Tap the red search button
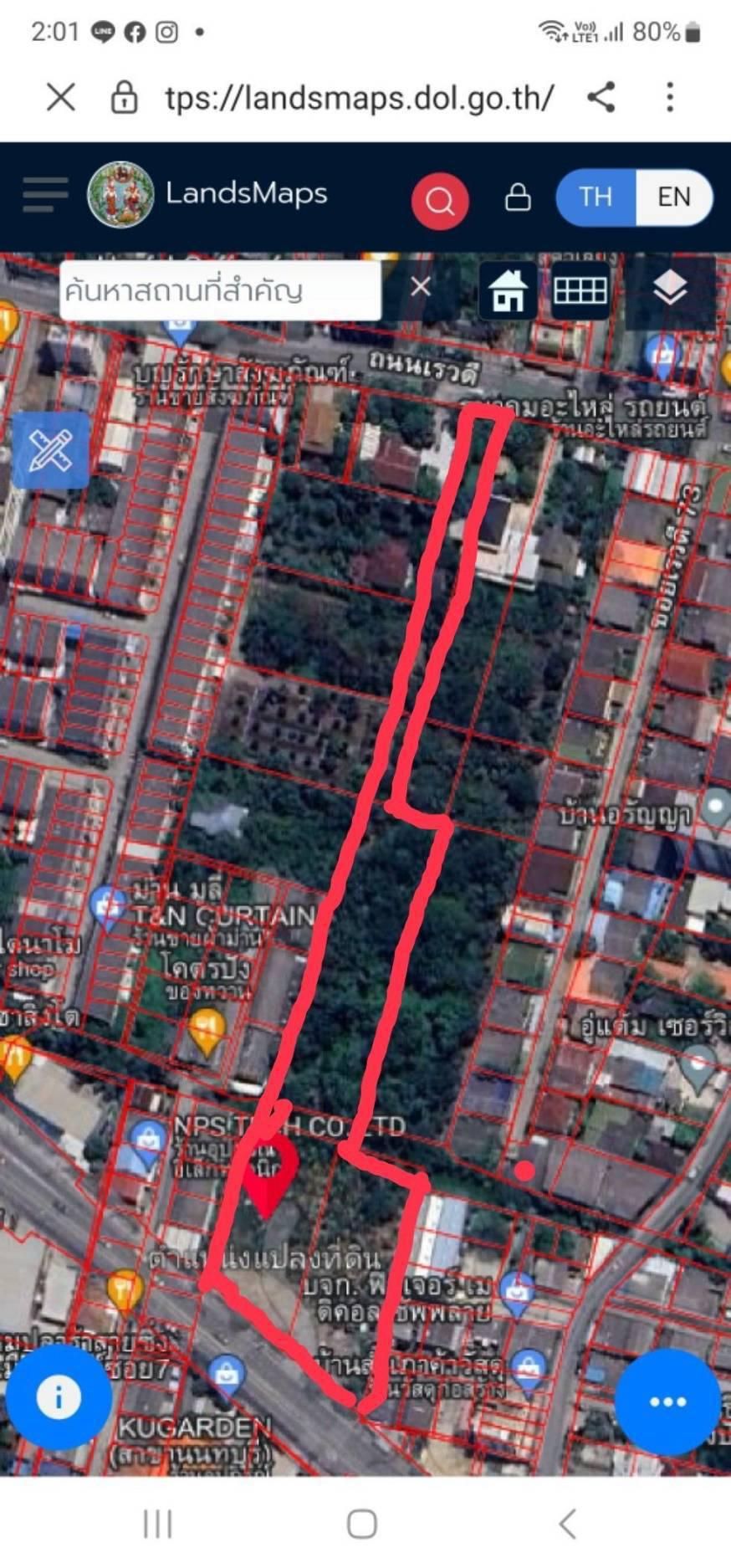 pos(440,201)
